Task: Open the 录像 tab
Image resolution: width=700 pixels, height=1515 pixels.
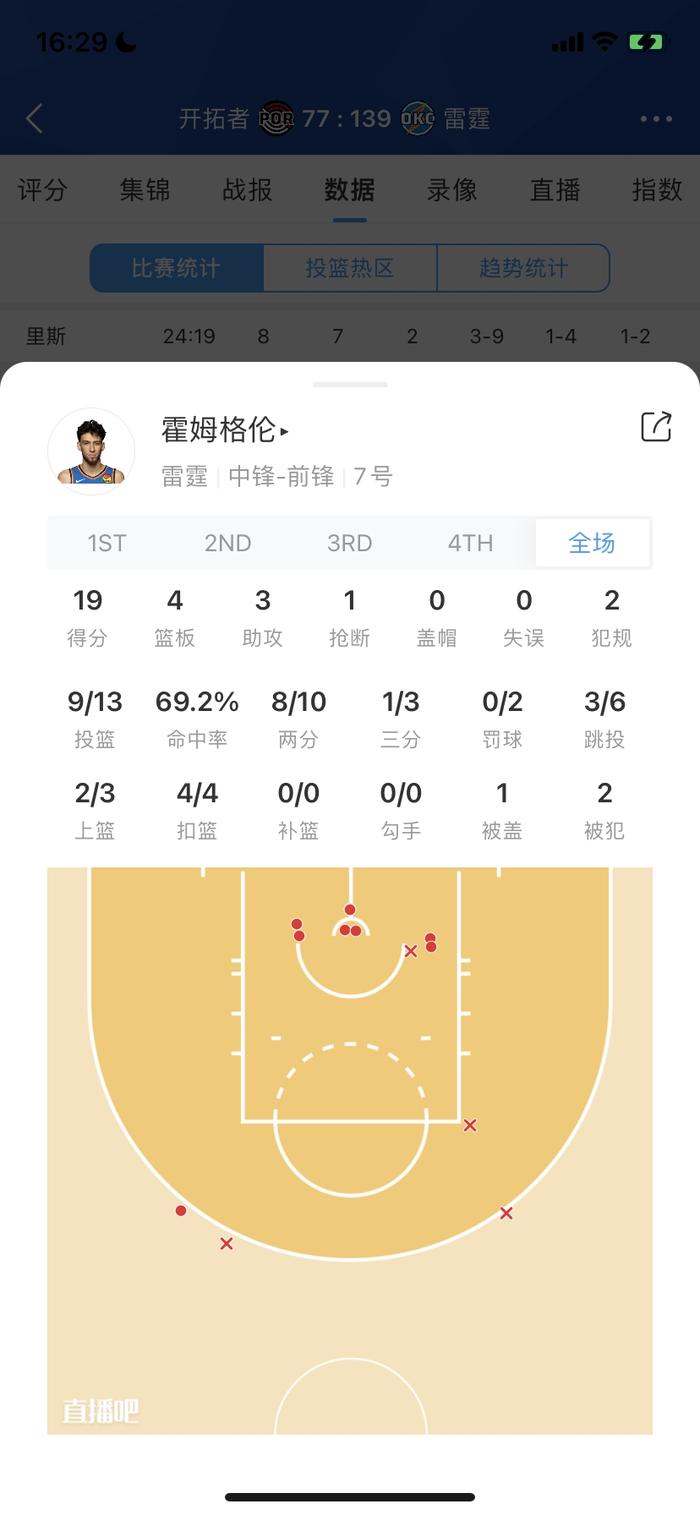Action: point(452,189)
